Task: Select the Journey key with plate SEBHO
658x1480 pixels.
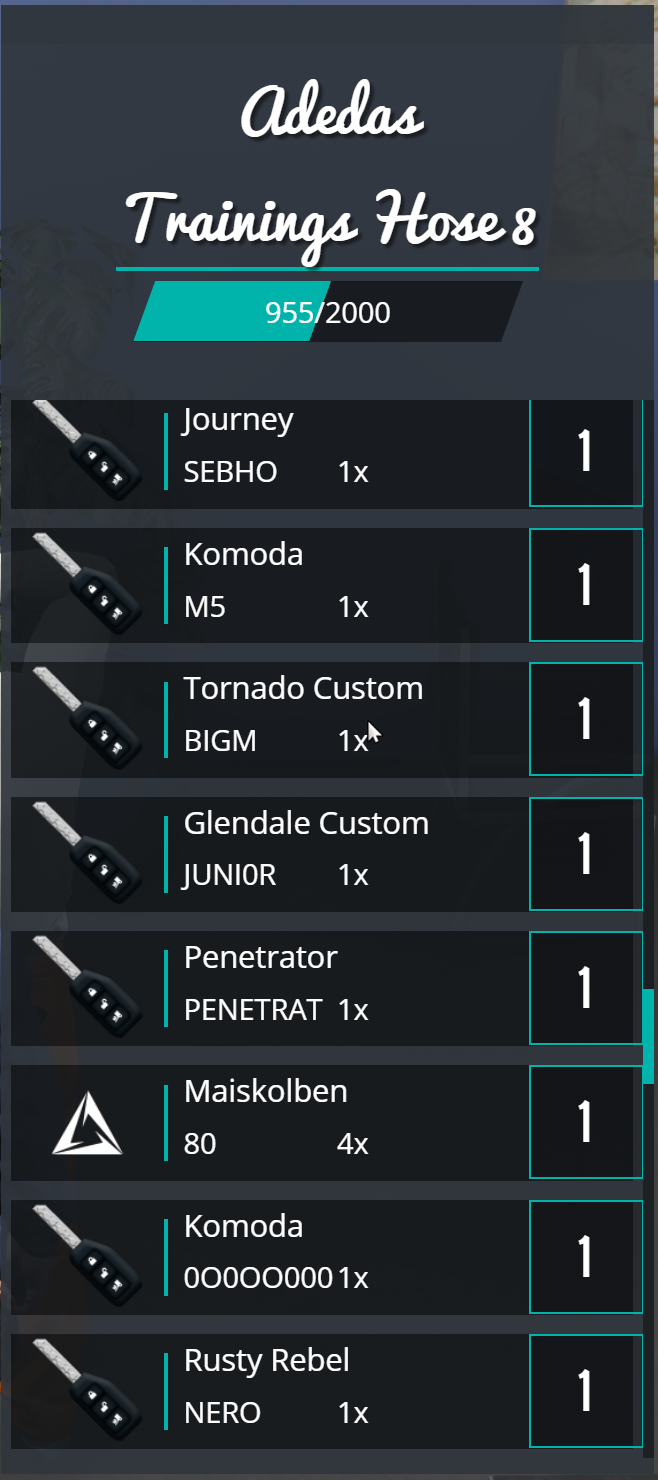Action: (270, 453)
